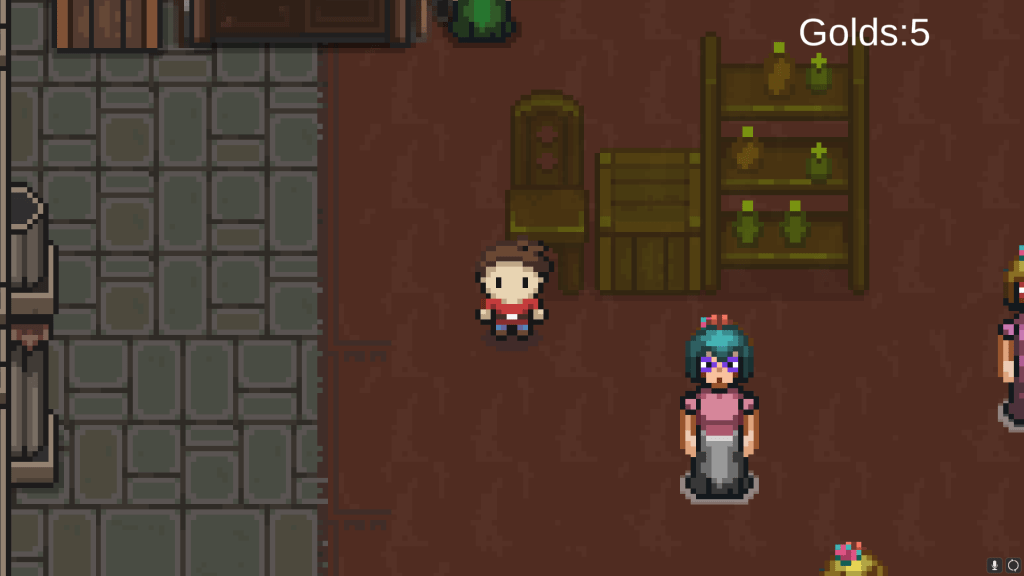
Task: Tap the circular rotate icon
Action: tap(1013, 565)
